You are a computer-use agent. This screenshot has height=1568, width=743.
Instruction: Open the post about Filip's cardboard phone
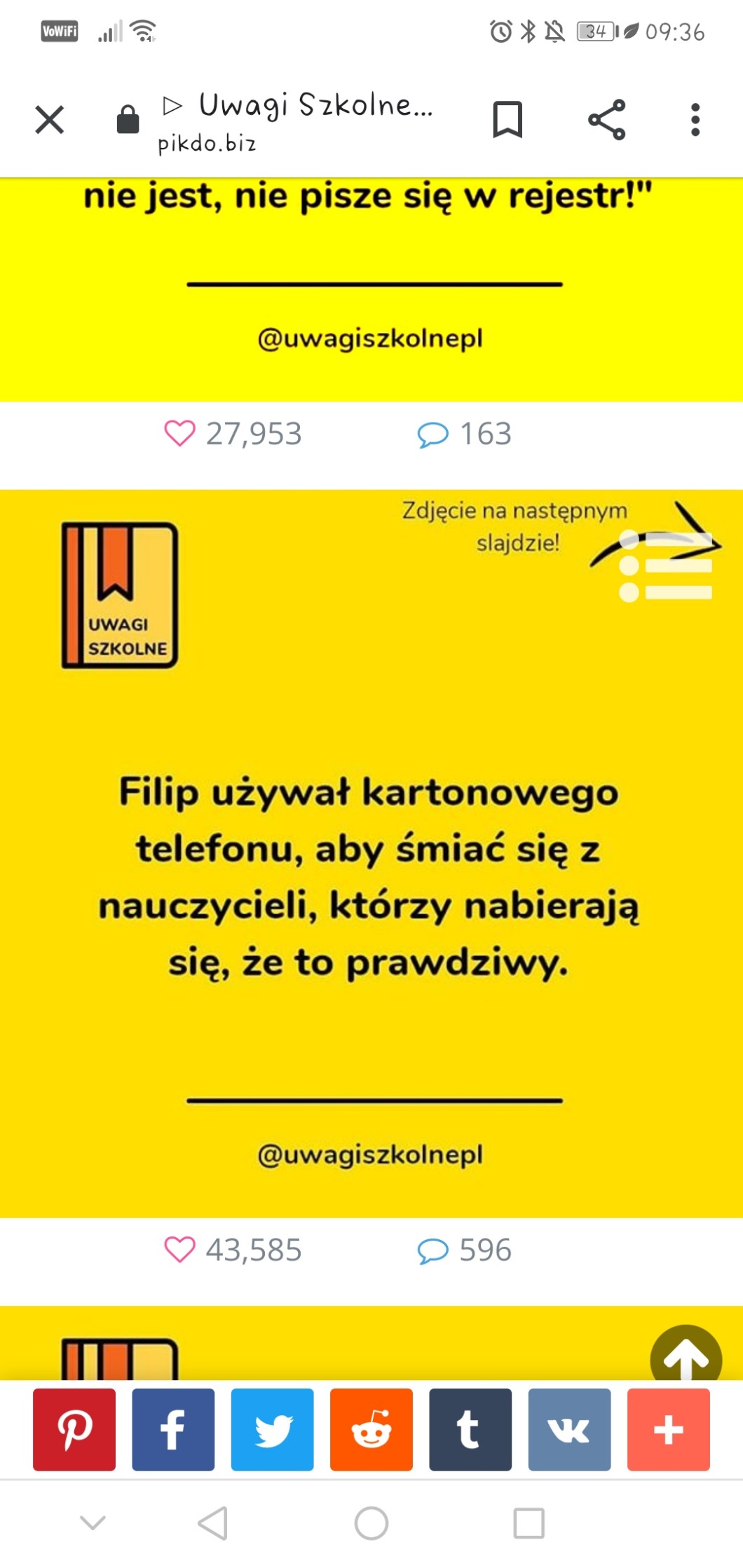[x=371, y=876]
